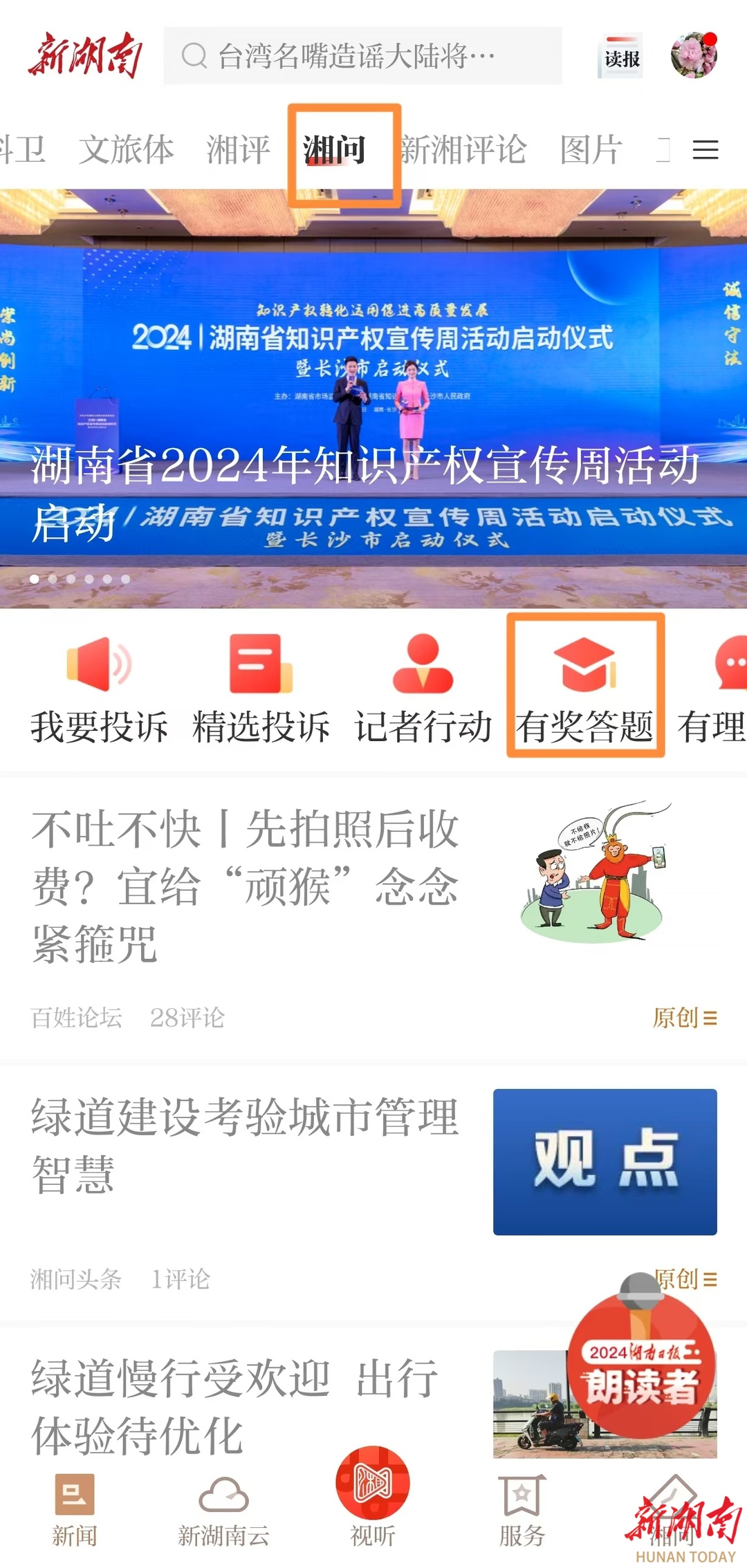The image size is (747, 1568).
Task: Open the profile avatar
Action: coord(694,55)
